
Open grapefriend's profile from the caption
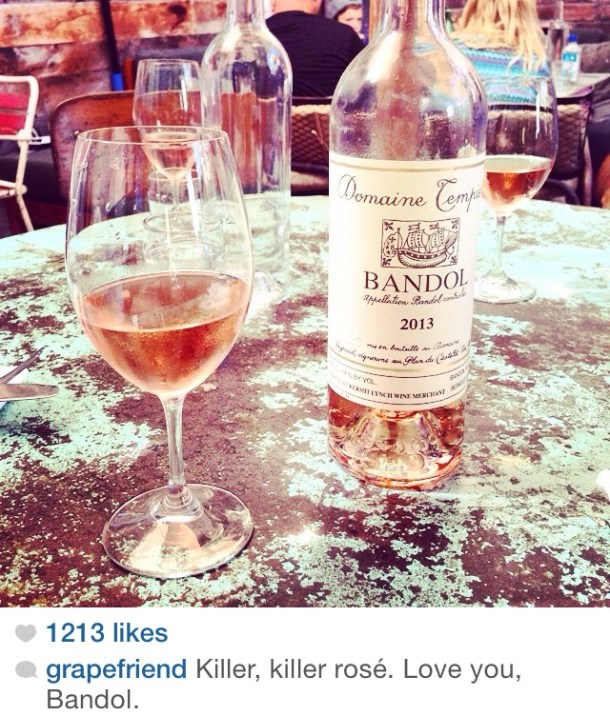point(116,670)
